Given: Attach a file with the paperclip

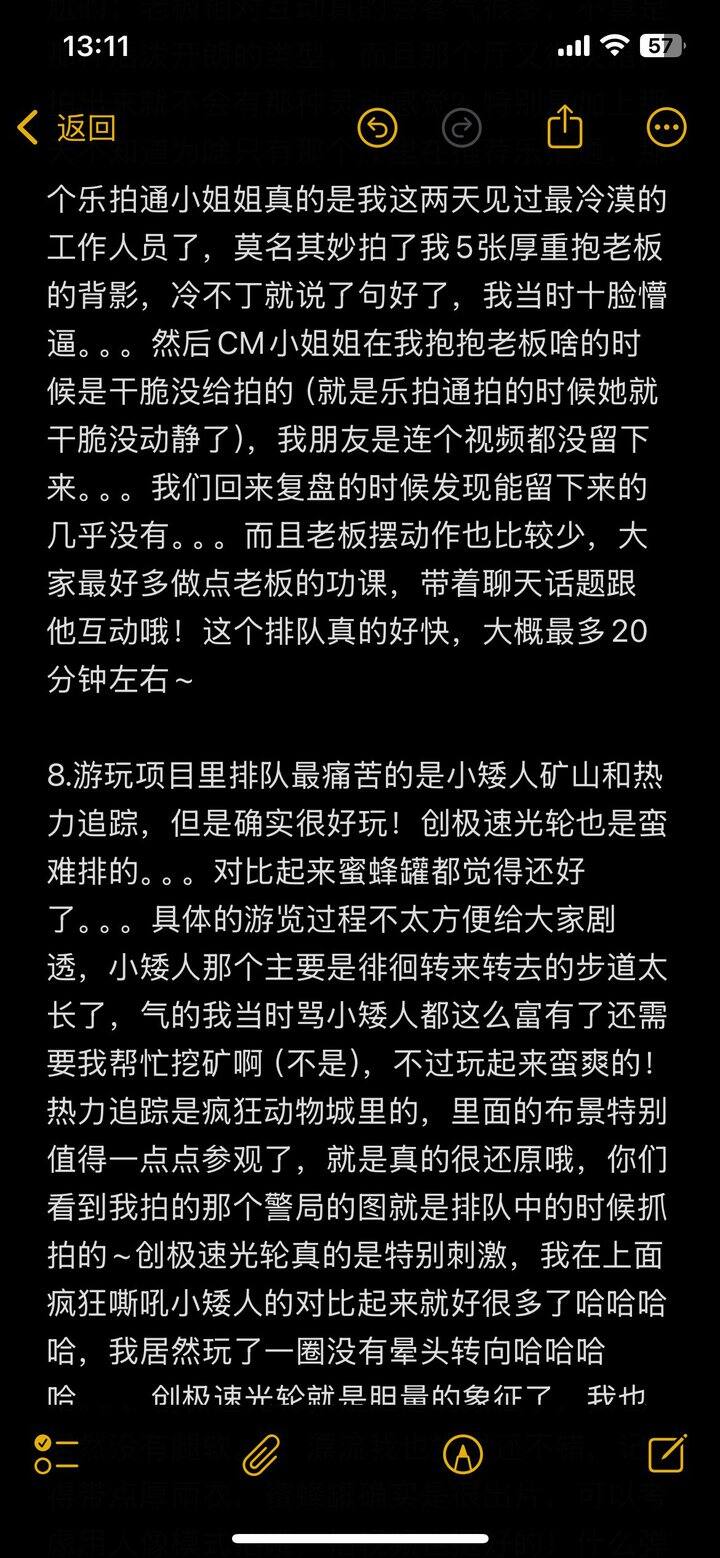Looking at the screenshot, I should 261,1454.
